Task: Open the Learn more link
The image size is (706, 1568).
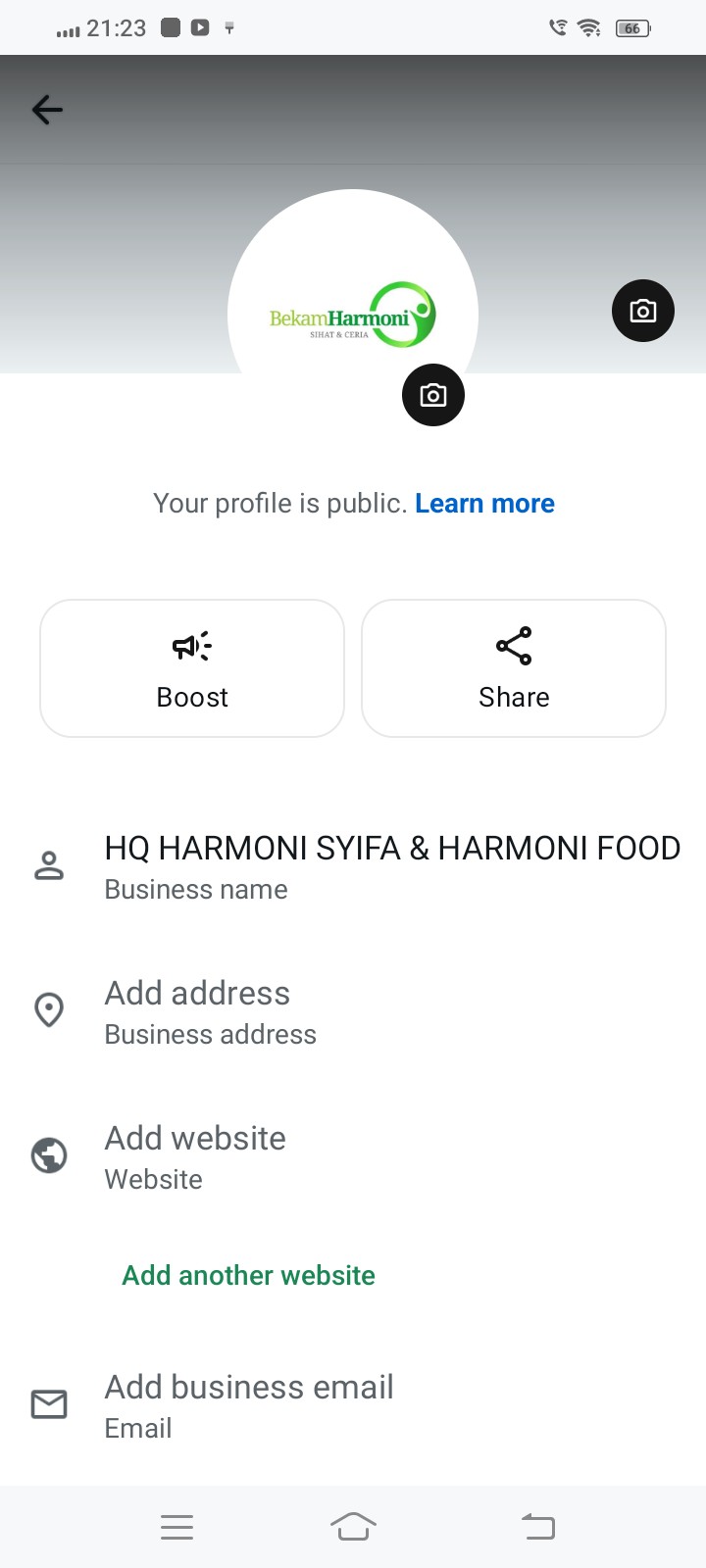Action: (484, 504)
